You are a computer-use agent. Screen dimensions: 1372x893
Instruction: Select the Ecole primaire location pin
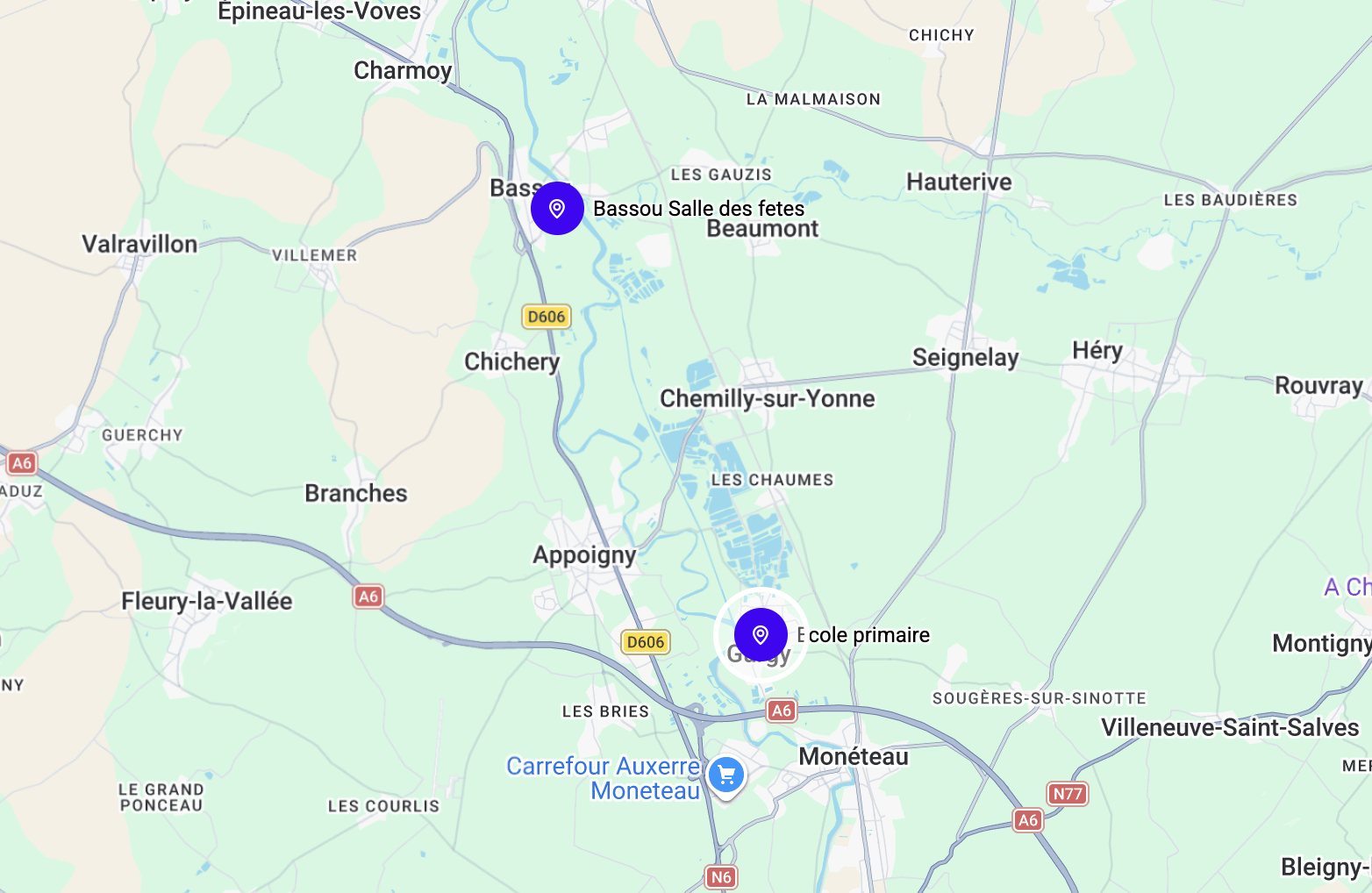[761, 634]
